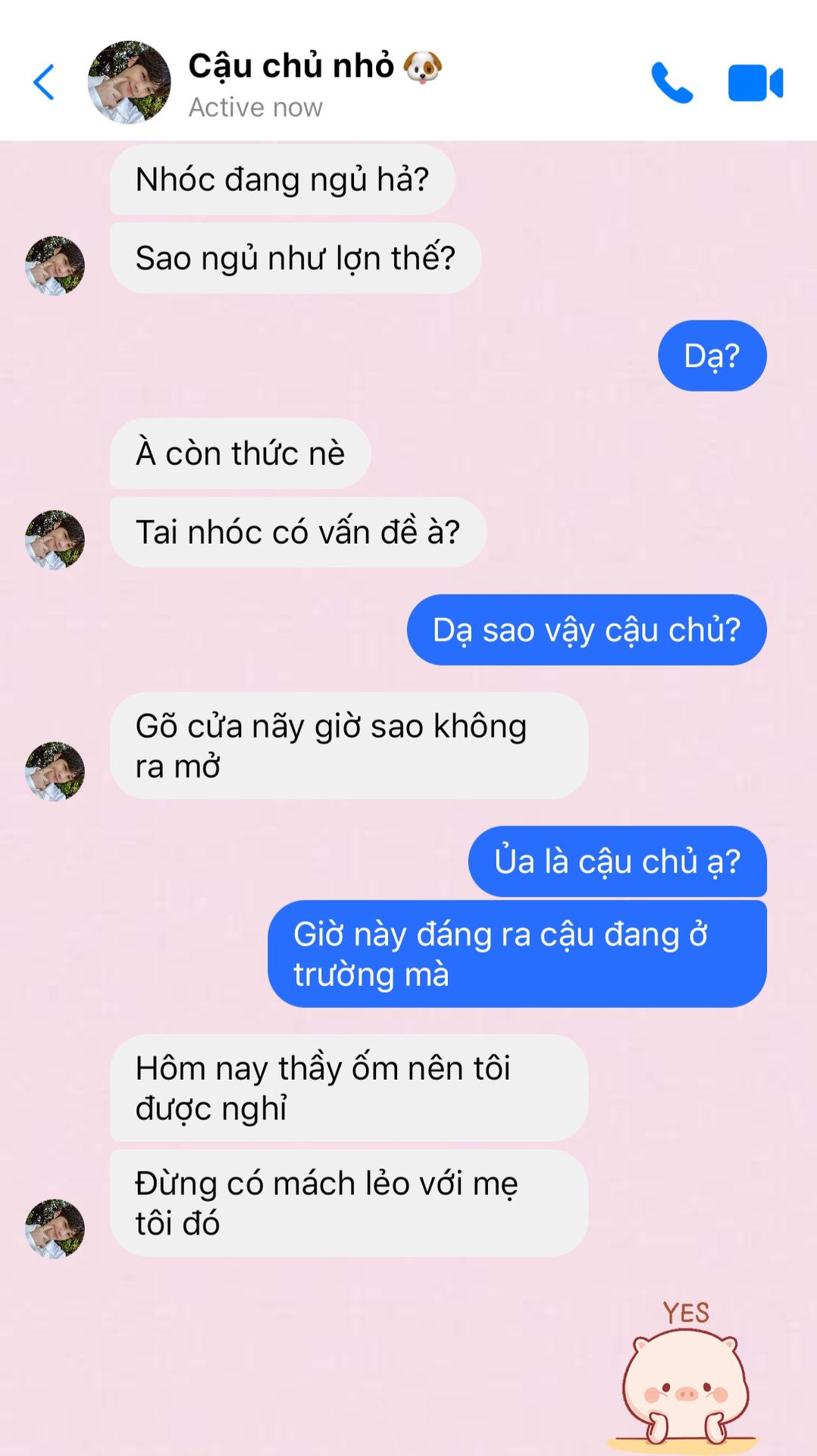Tap the avatar beside "Sao ngủ như lợn thế?"

(55, 265)
